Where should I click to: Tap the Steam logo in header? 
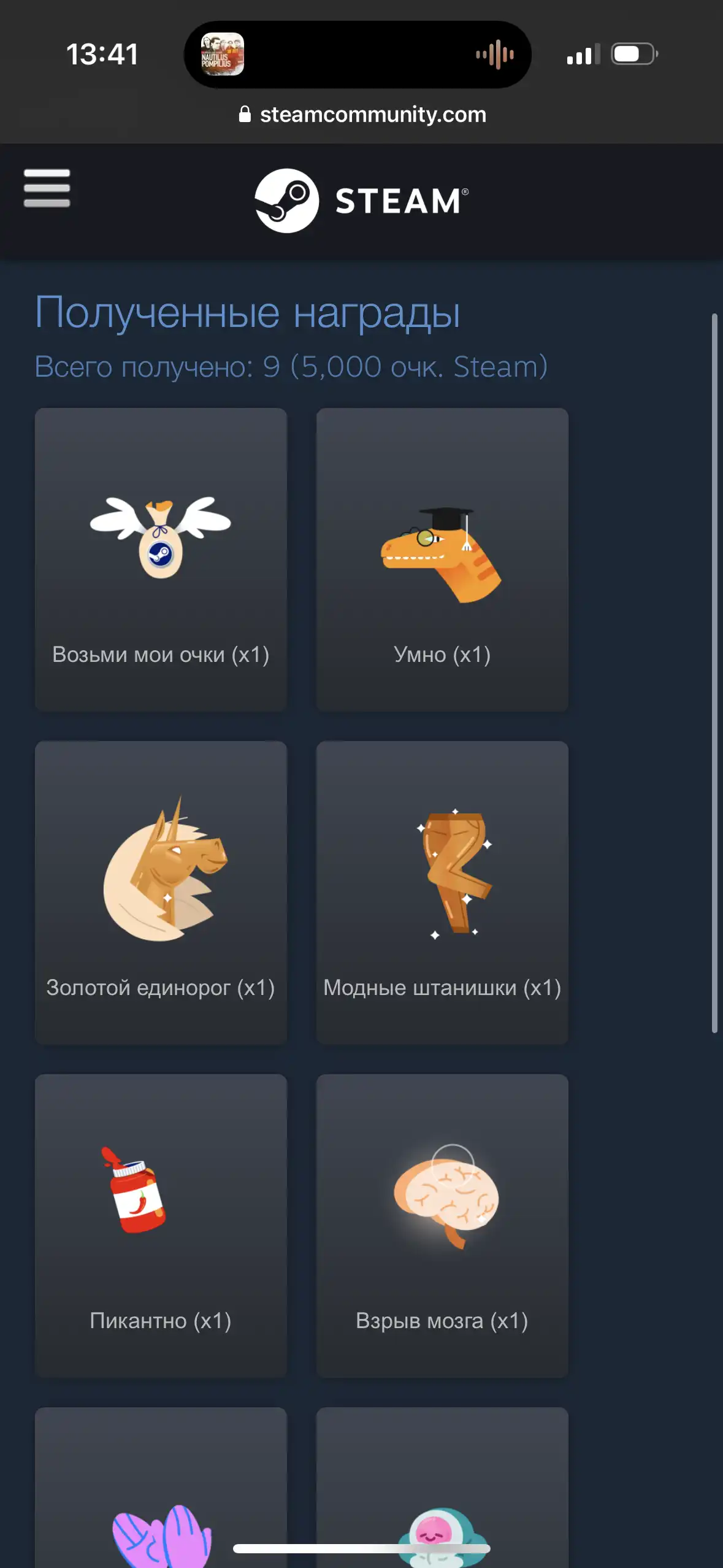coord(362,201)
